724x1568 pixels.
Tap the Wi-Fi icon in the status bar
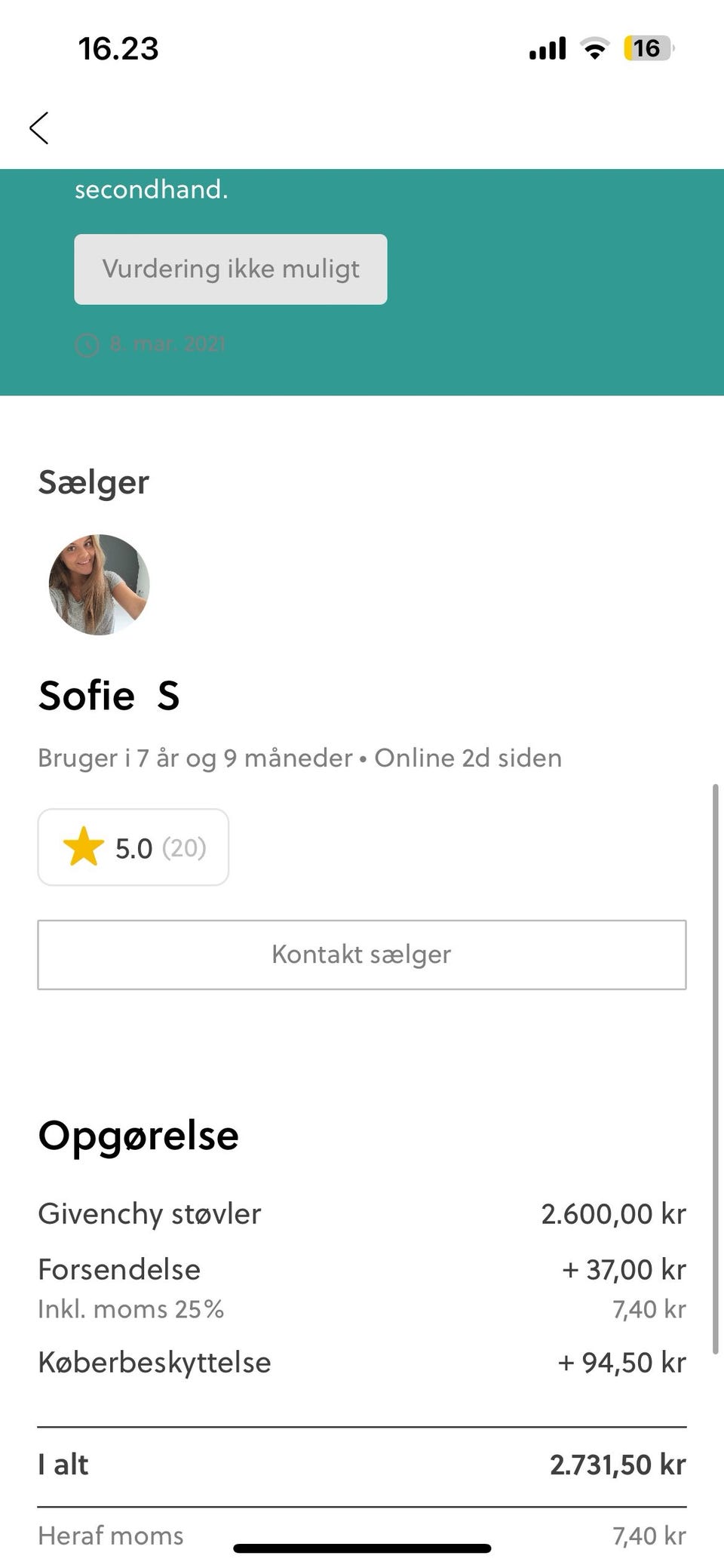pos(594,48)
